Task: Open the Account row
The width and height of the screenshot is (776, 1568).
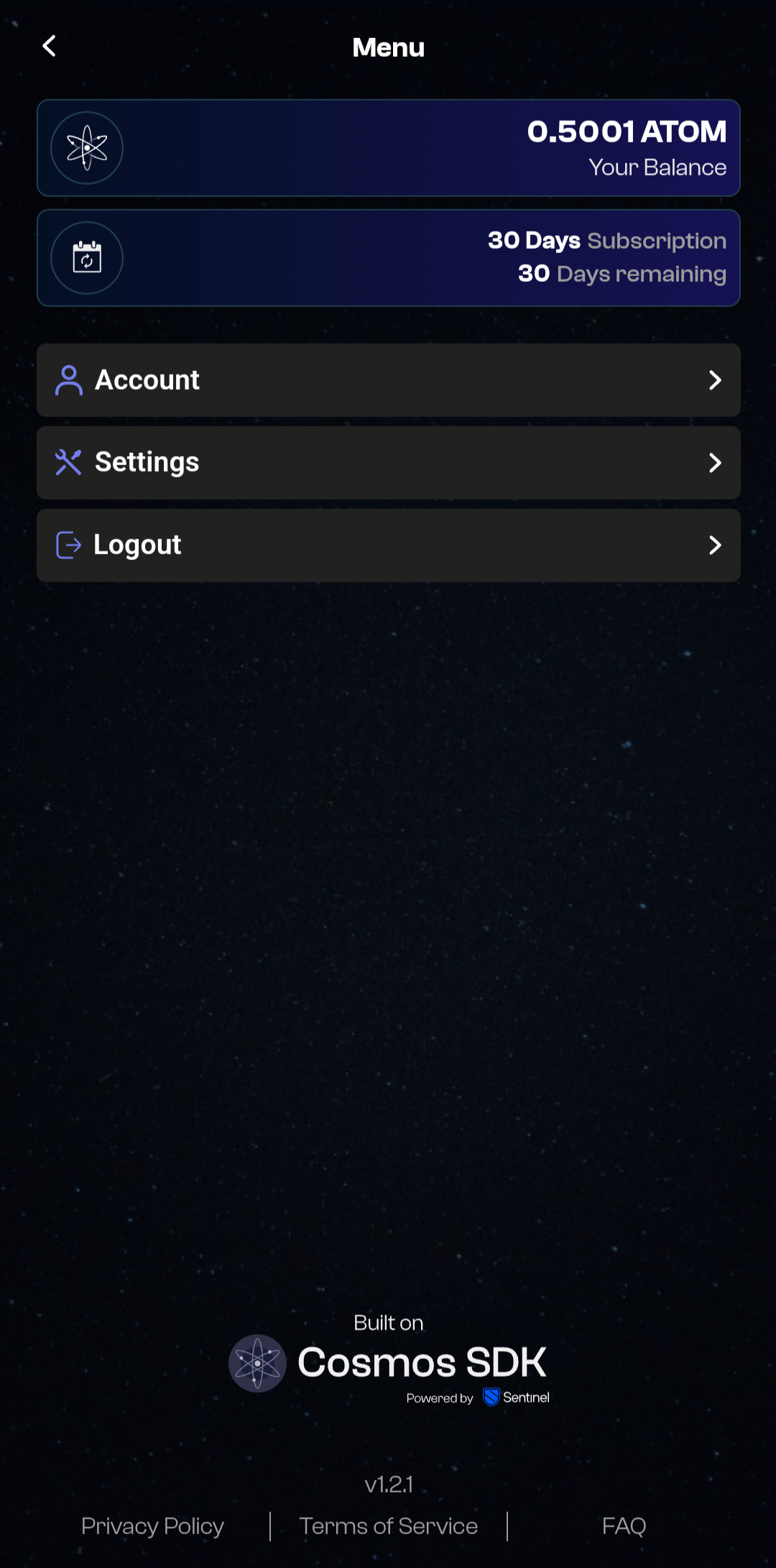Action: (388, 380)
